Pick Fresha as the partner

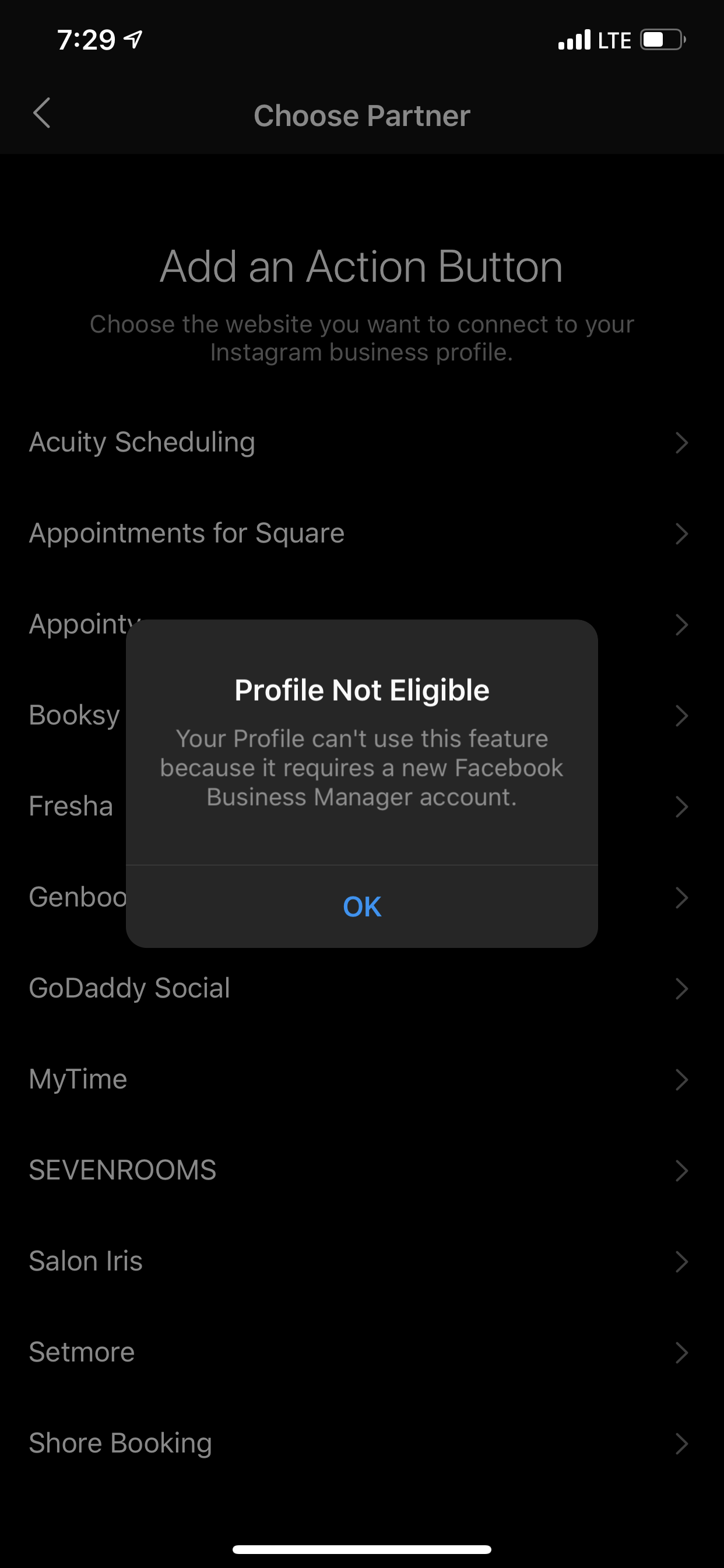[x=71, y=807]
